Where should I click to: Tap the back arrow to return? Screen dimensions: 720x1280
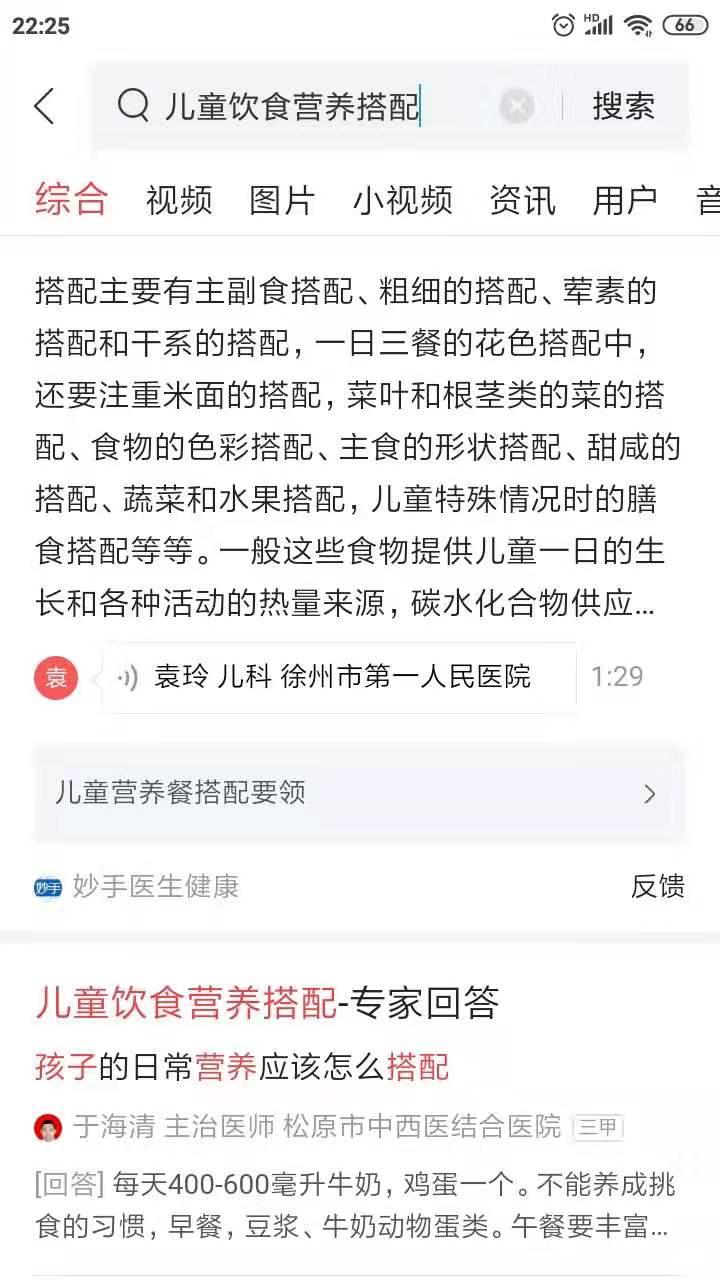pos(43,106)
